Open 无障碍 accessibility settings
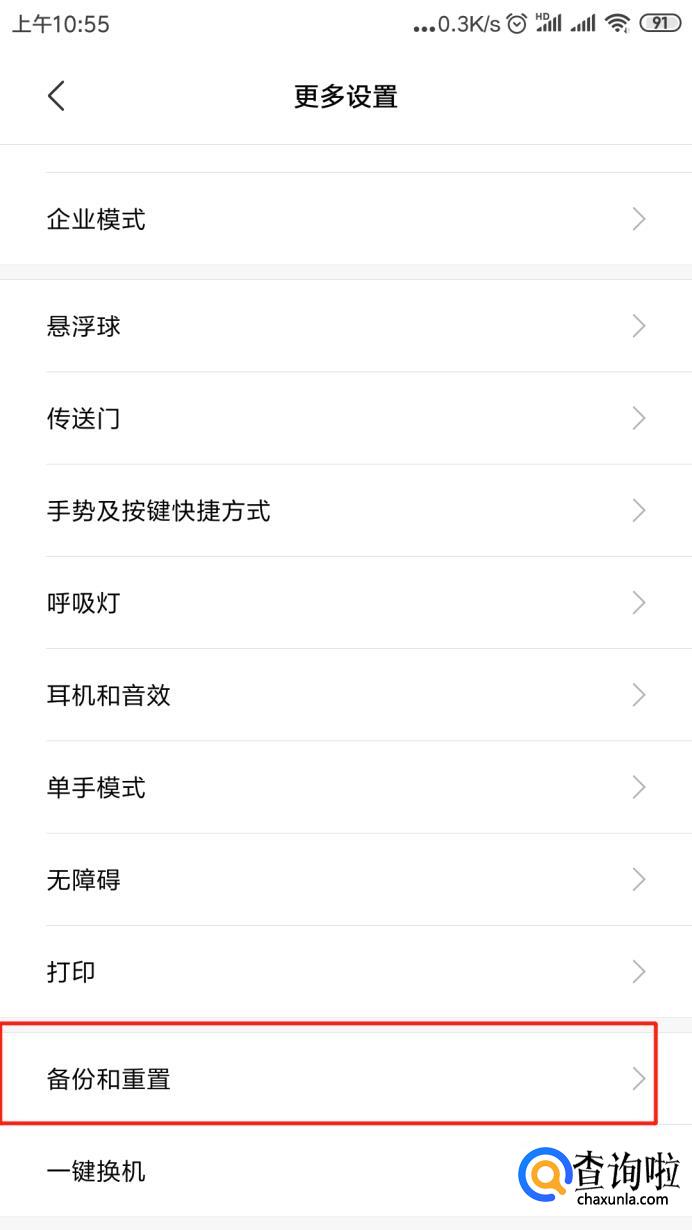 (x=345, y=880)
